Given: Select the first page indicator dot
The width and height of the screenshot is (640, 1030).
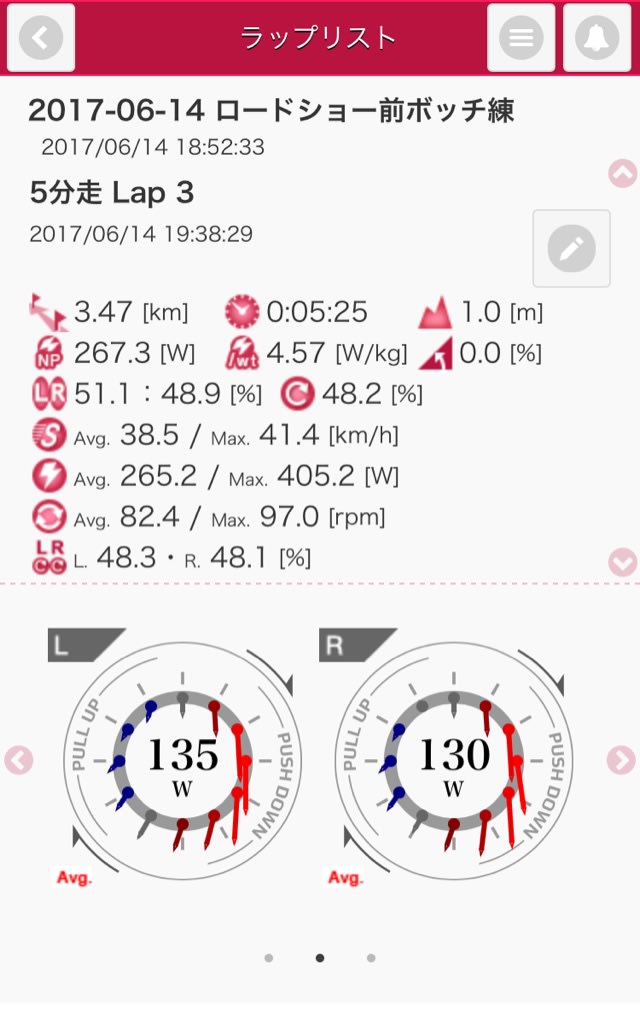Looking at the screenshot, I should [x=269, y=958].
